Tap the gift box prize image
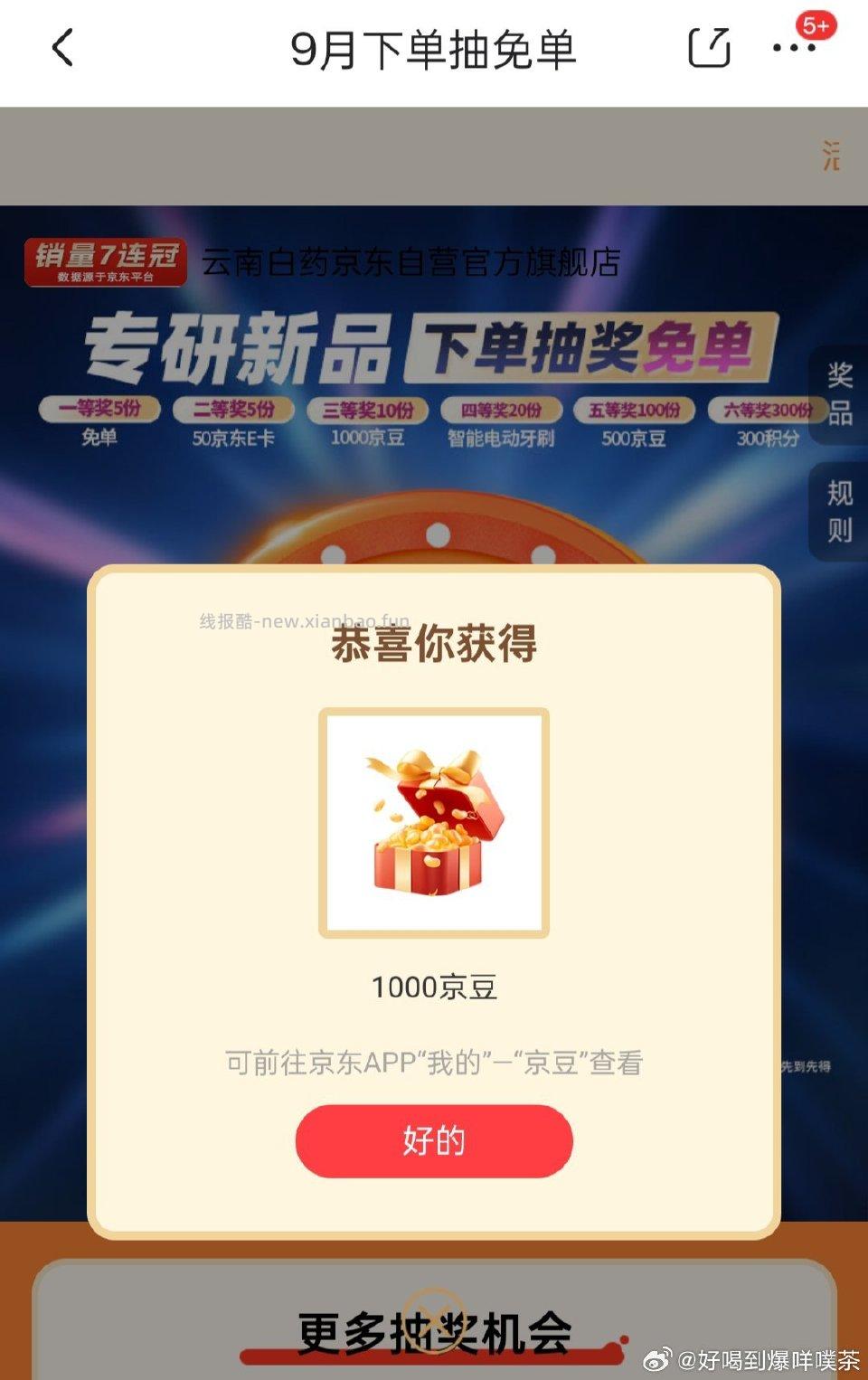 [x=433, y=825]
